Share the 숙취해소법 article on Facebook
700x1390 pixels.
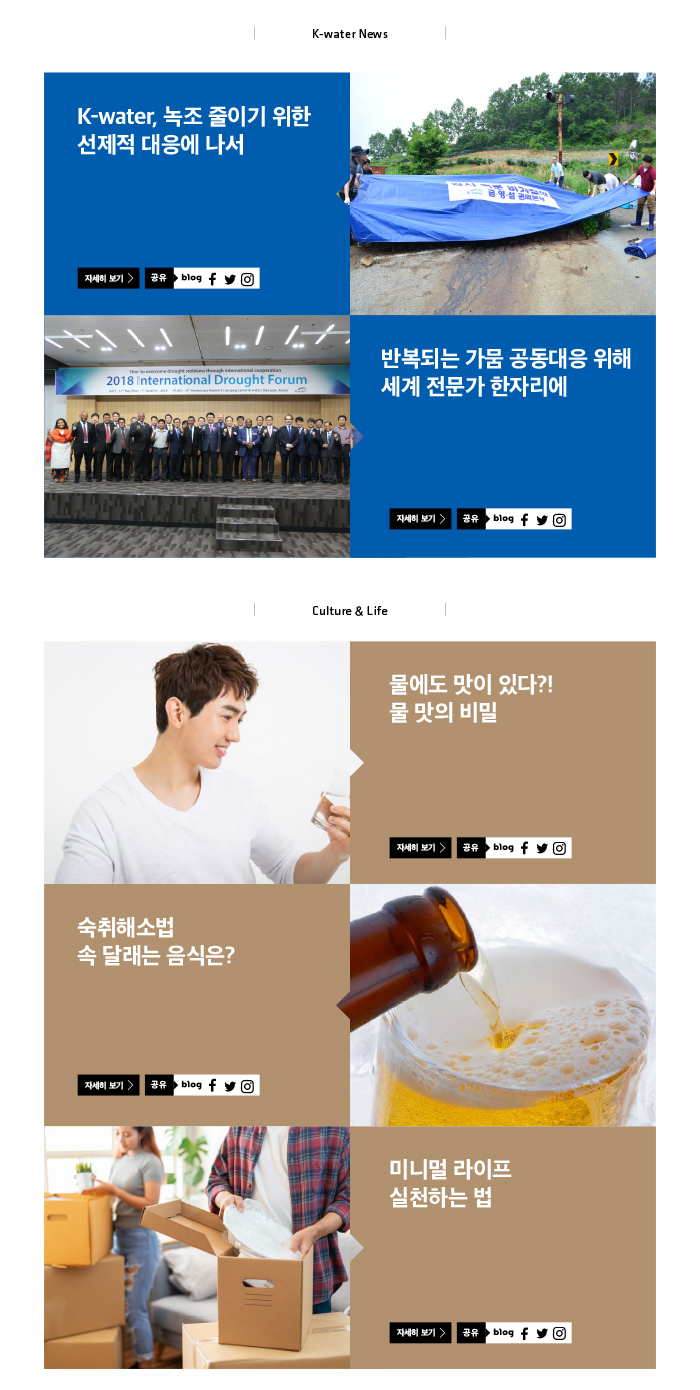pos(212,1086)
